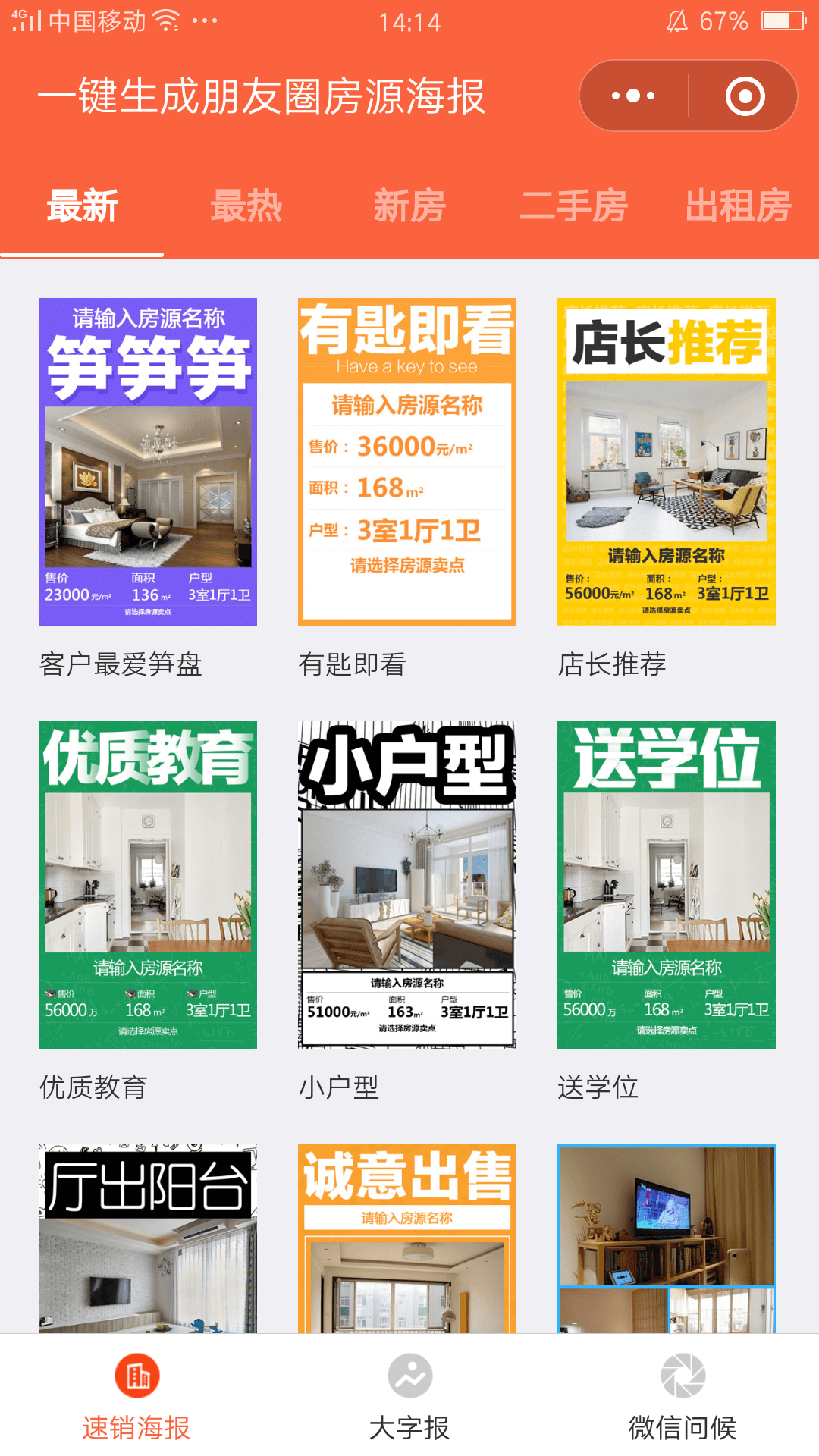Screen dimensions: 819x1456
Task: Open the photo collage template with TV
Action: click(667, 1238)
